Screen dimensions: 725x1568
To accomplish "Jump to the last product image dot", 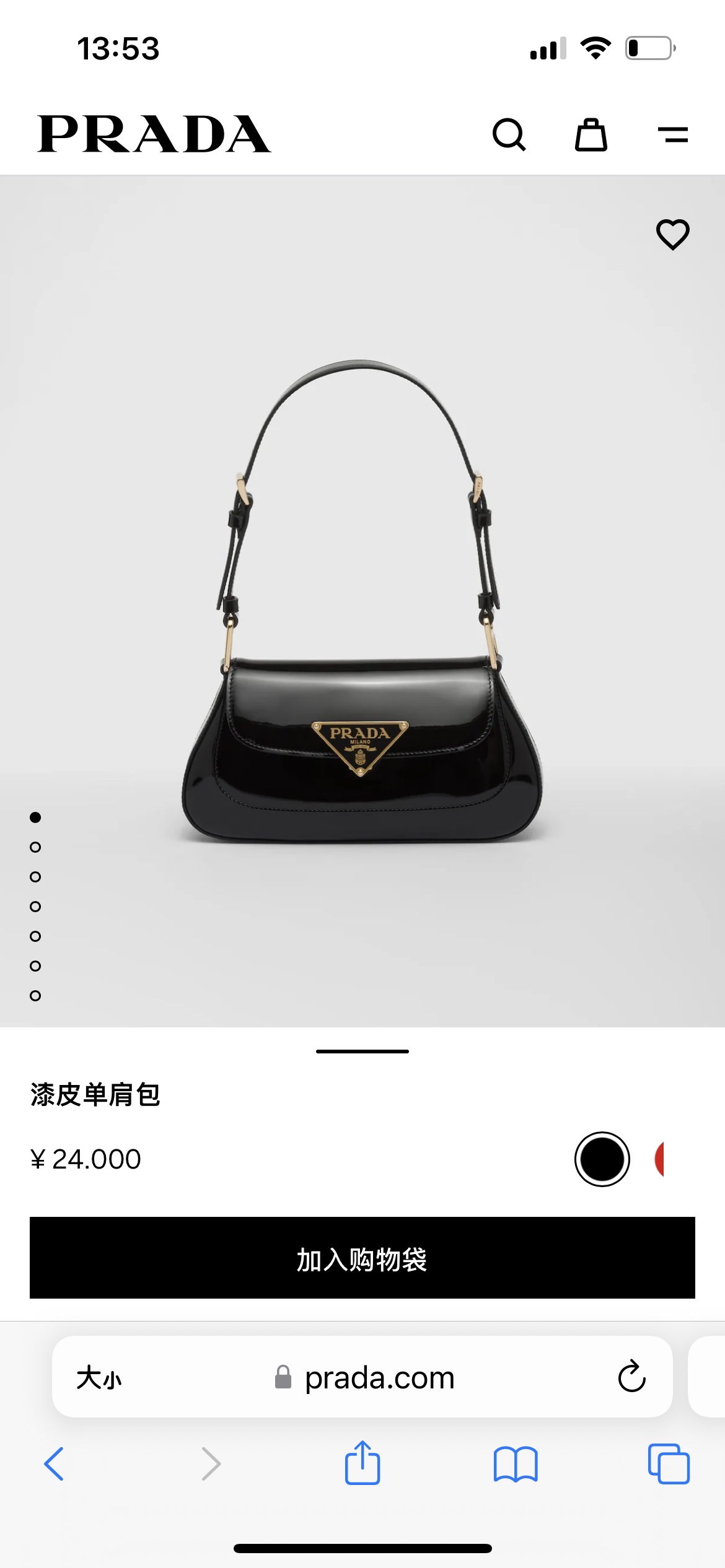I will (x=35, y=996).
